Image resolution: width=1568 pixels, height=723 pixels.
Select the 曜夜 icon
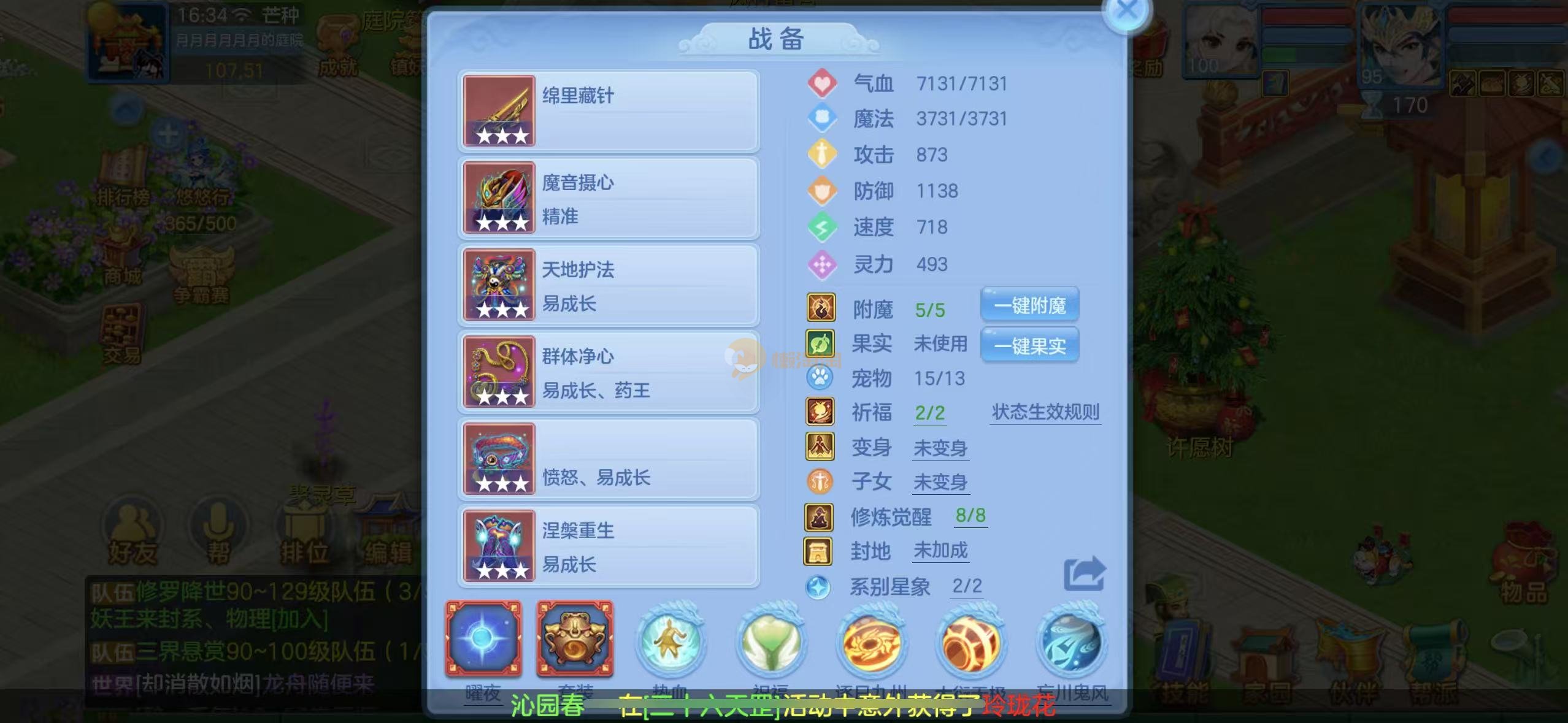(x=483, y=639)
